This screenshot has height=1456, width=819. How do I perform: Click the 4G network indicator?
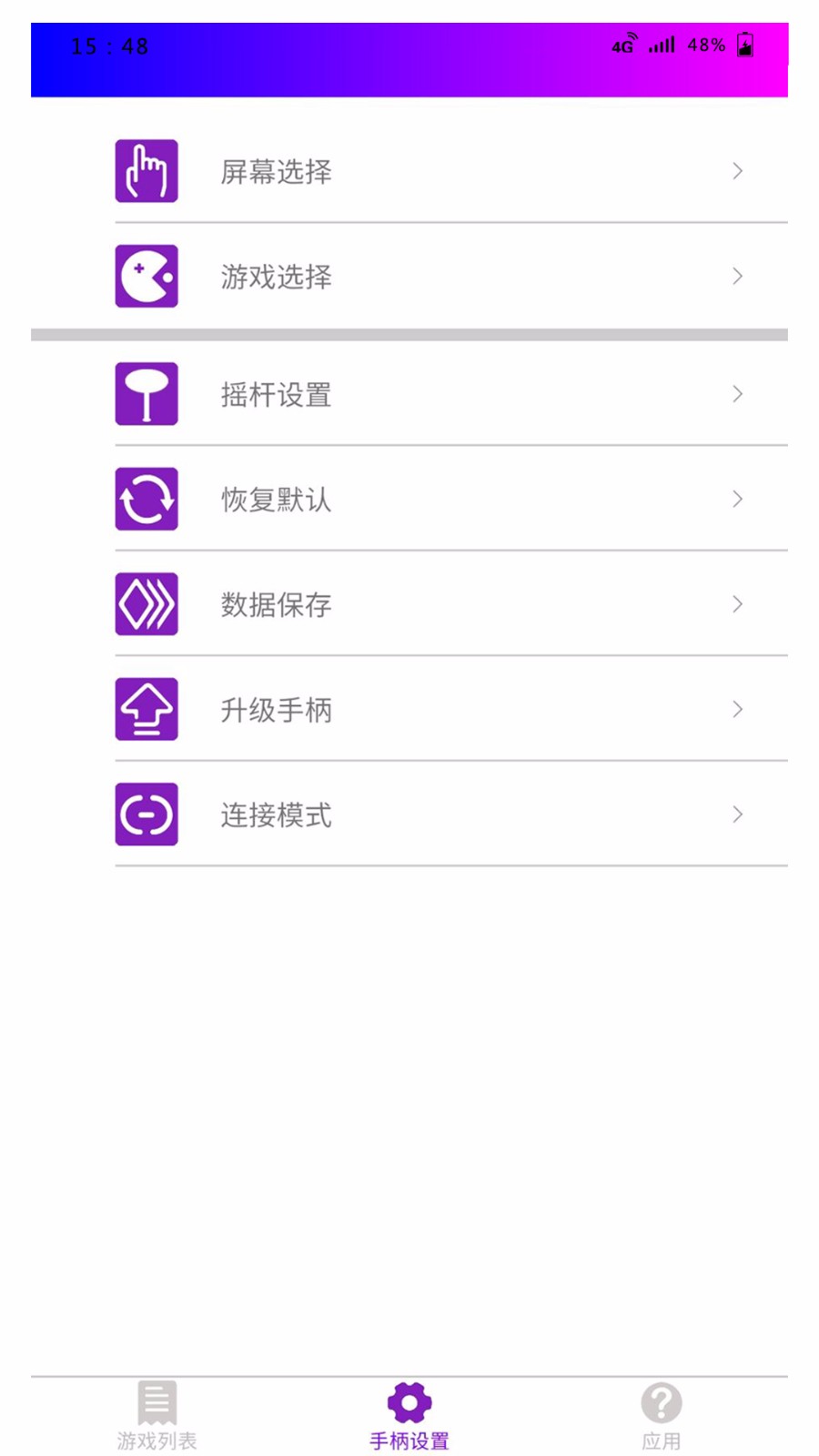pos(623,45)
